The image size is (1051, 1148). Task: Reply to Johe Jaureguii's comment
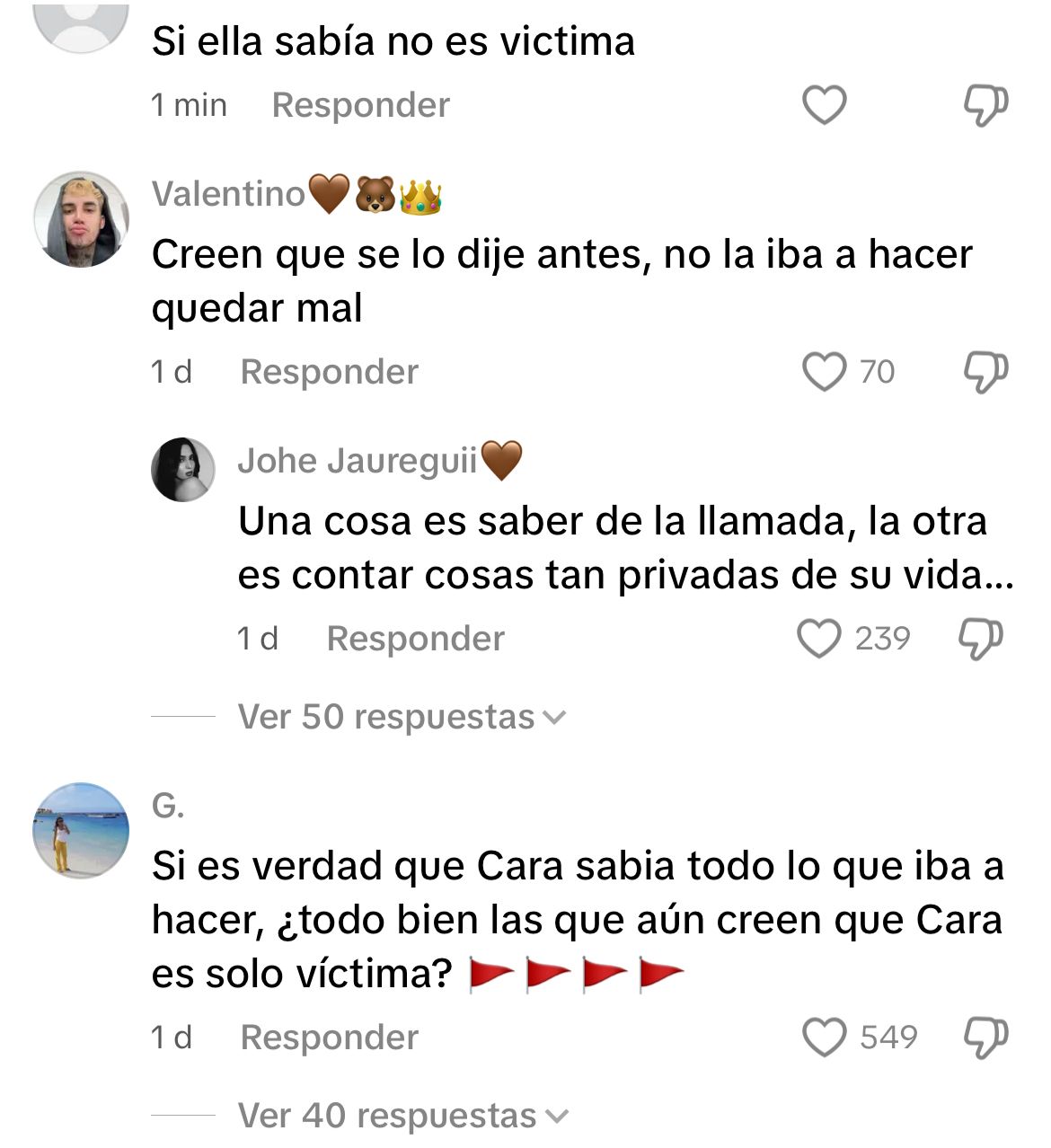coord(415,639)
